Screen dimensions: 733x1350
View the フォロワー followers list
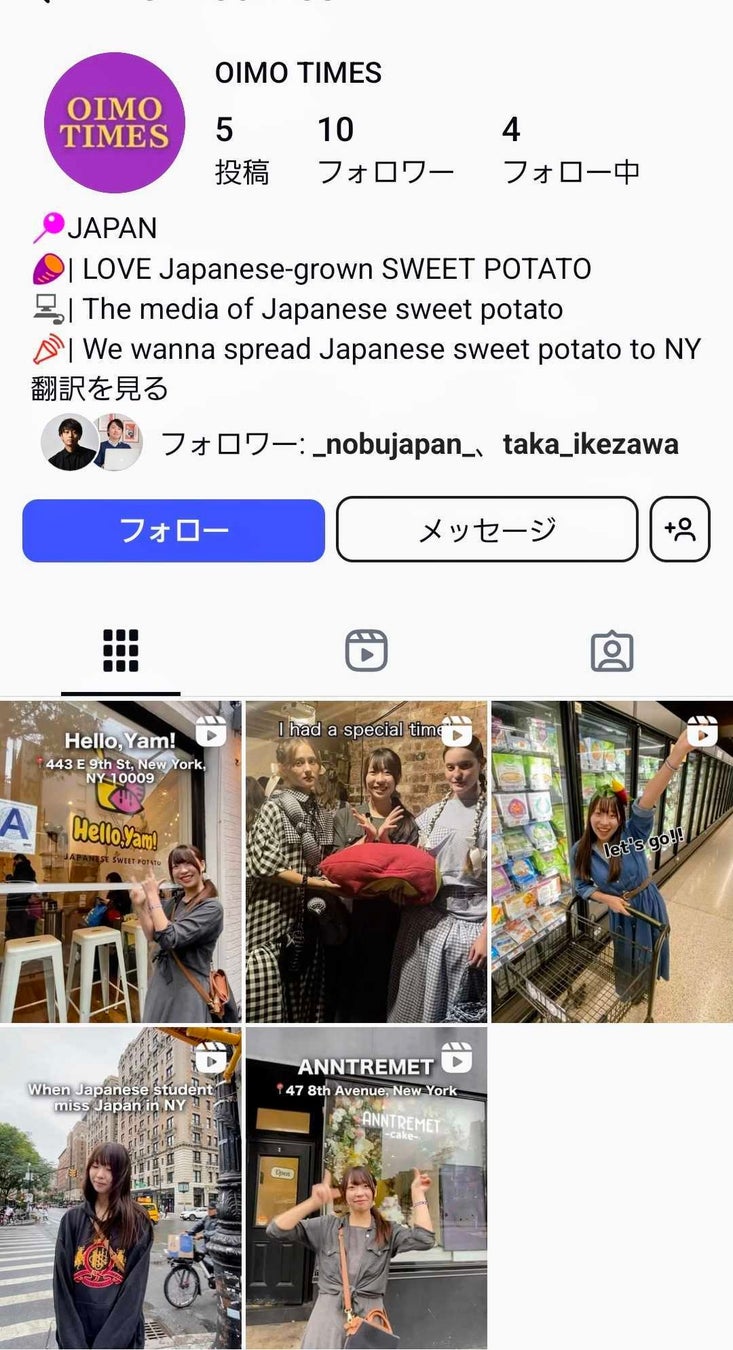385,150
